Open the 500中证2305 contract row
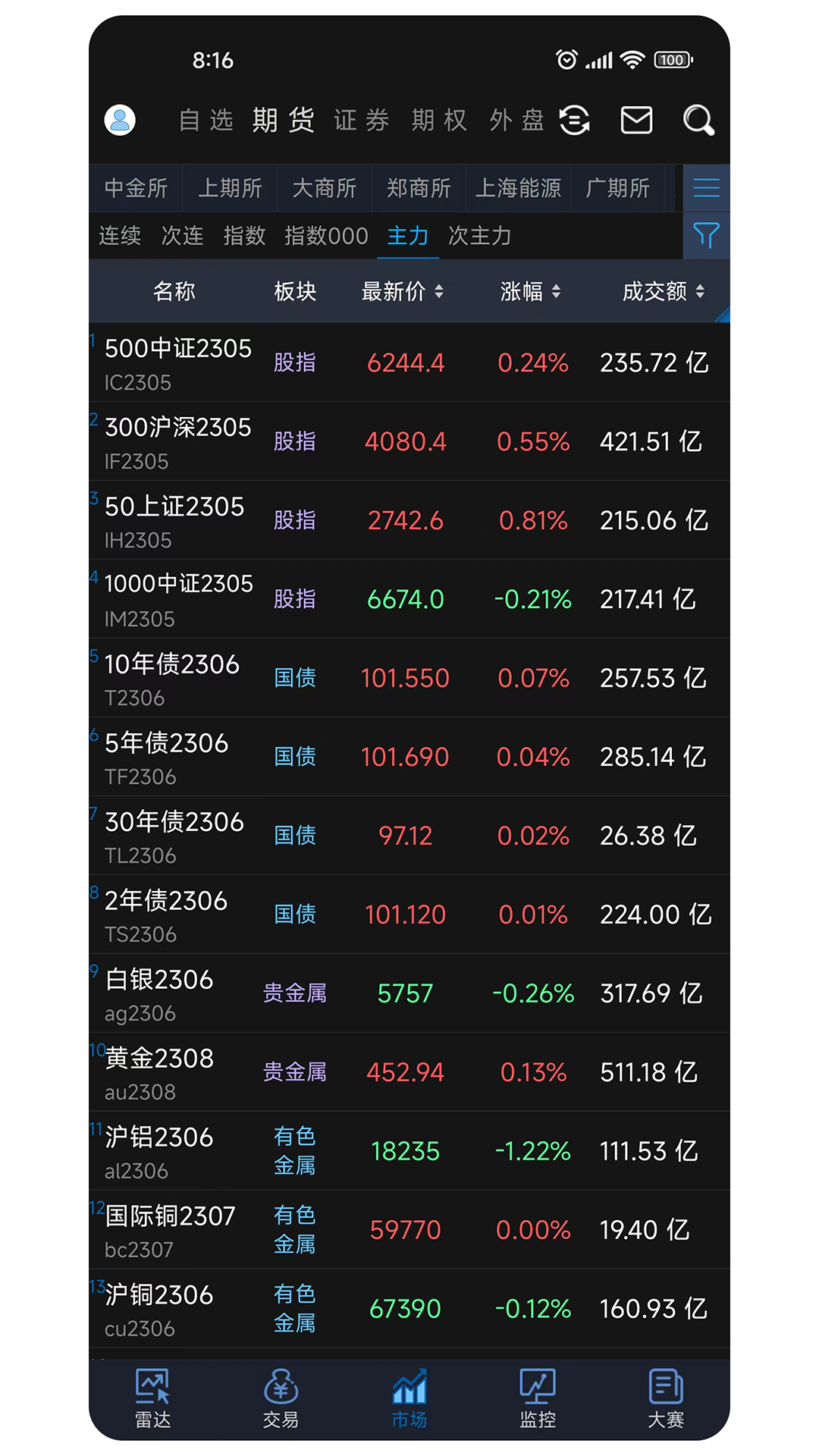Image resolution: width=819 pixels, height=1456 pixels. click(409, 362)
